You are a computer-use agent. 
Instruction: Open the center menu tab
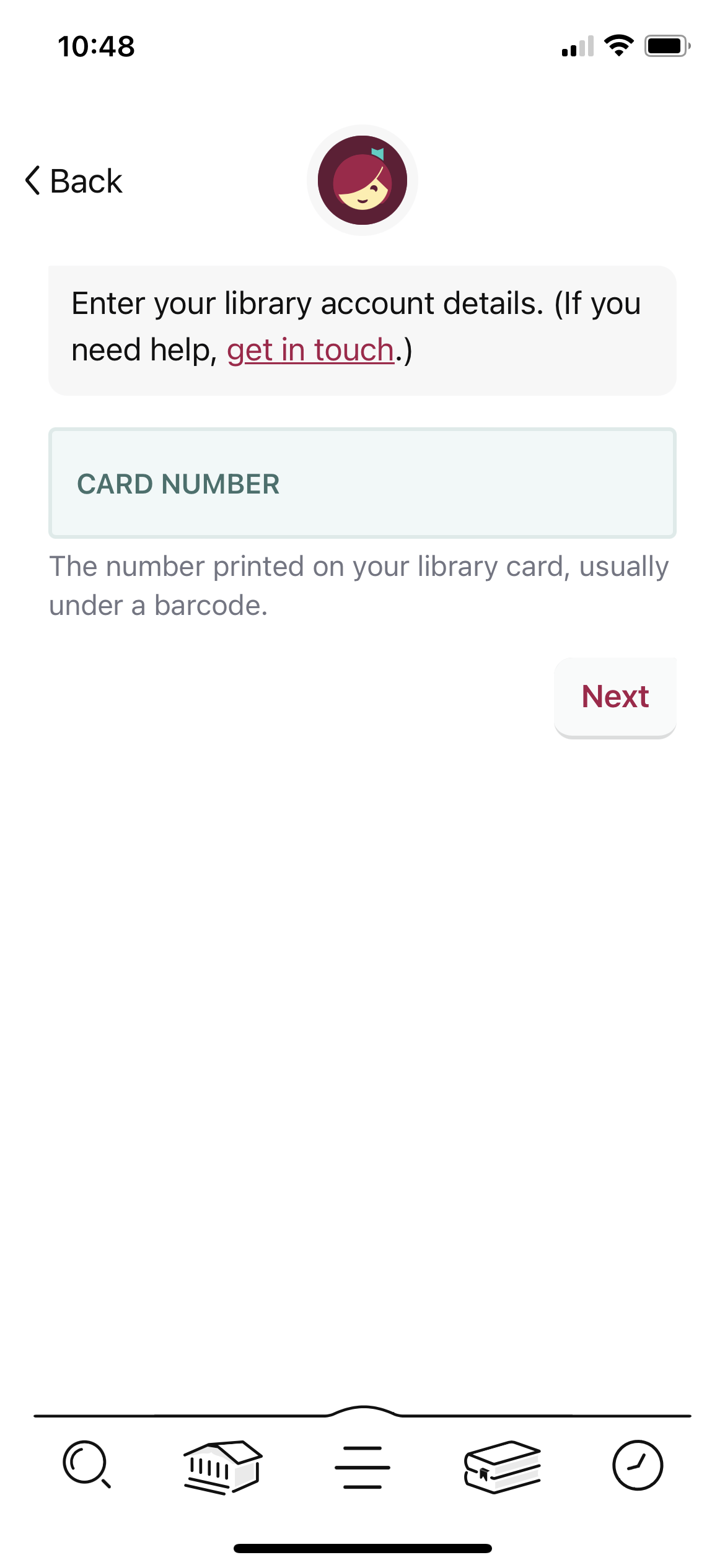362,1467
